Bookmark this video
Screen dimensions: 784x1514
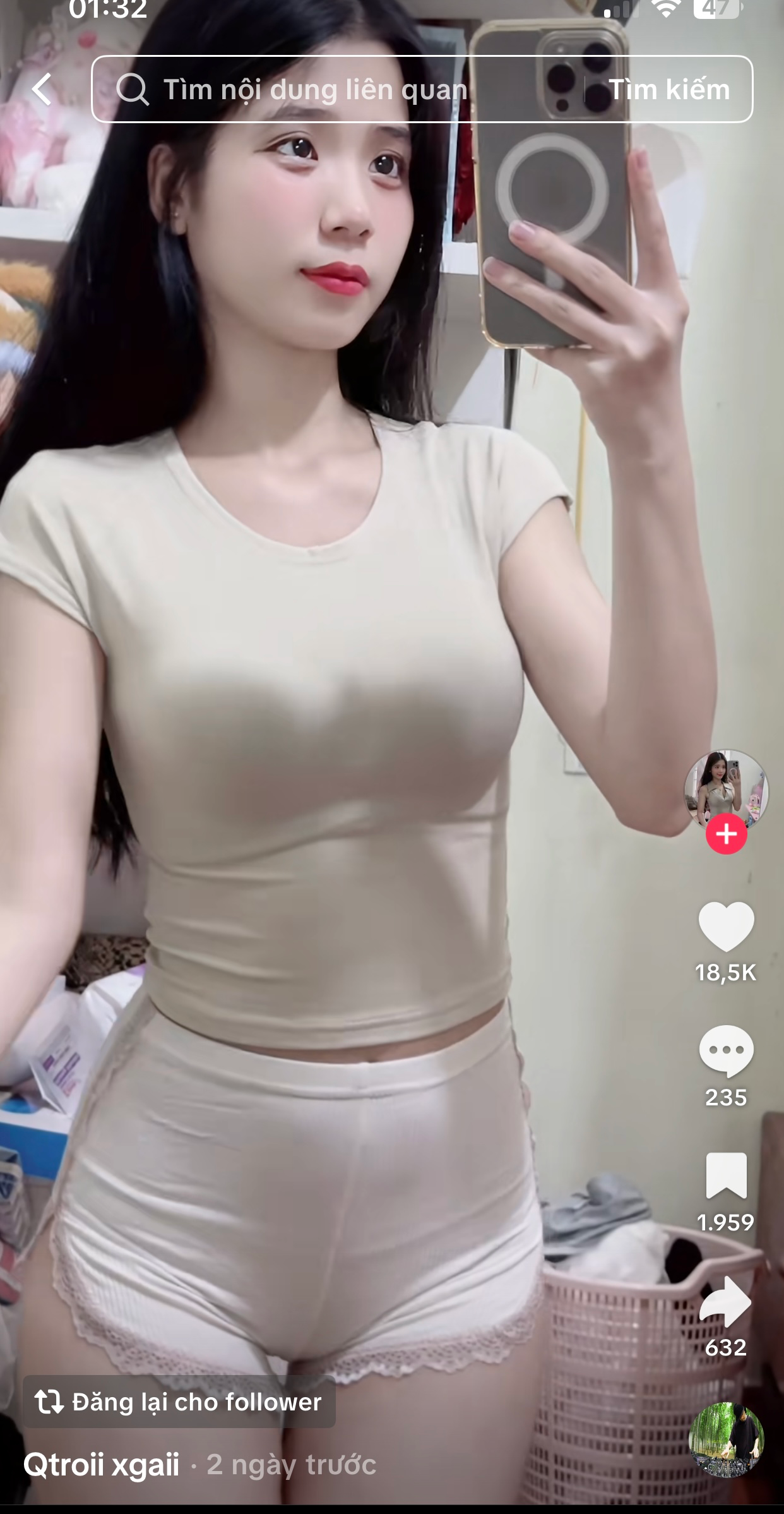point(726,1175)
